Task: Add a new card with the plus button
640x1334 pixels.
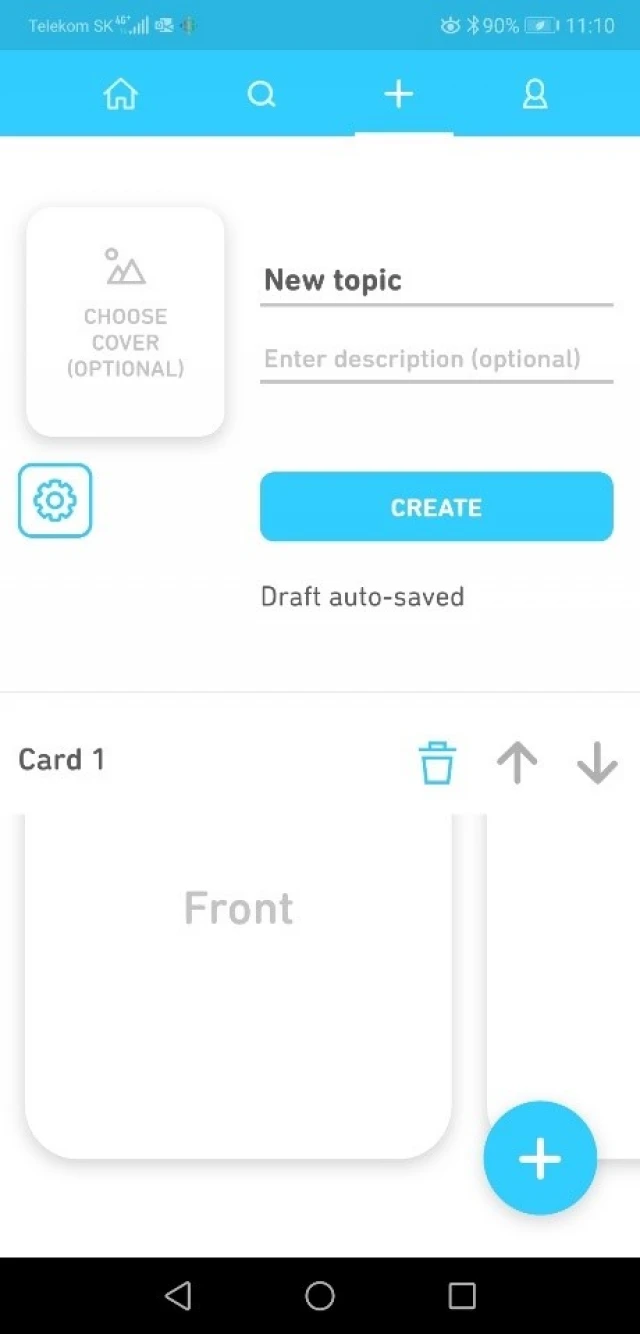Action: [x=540, y=1158]
